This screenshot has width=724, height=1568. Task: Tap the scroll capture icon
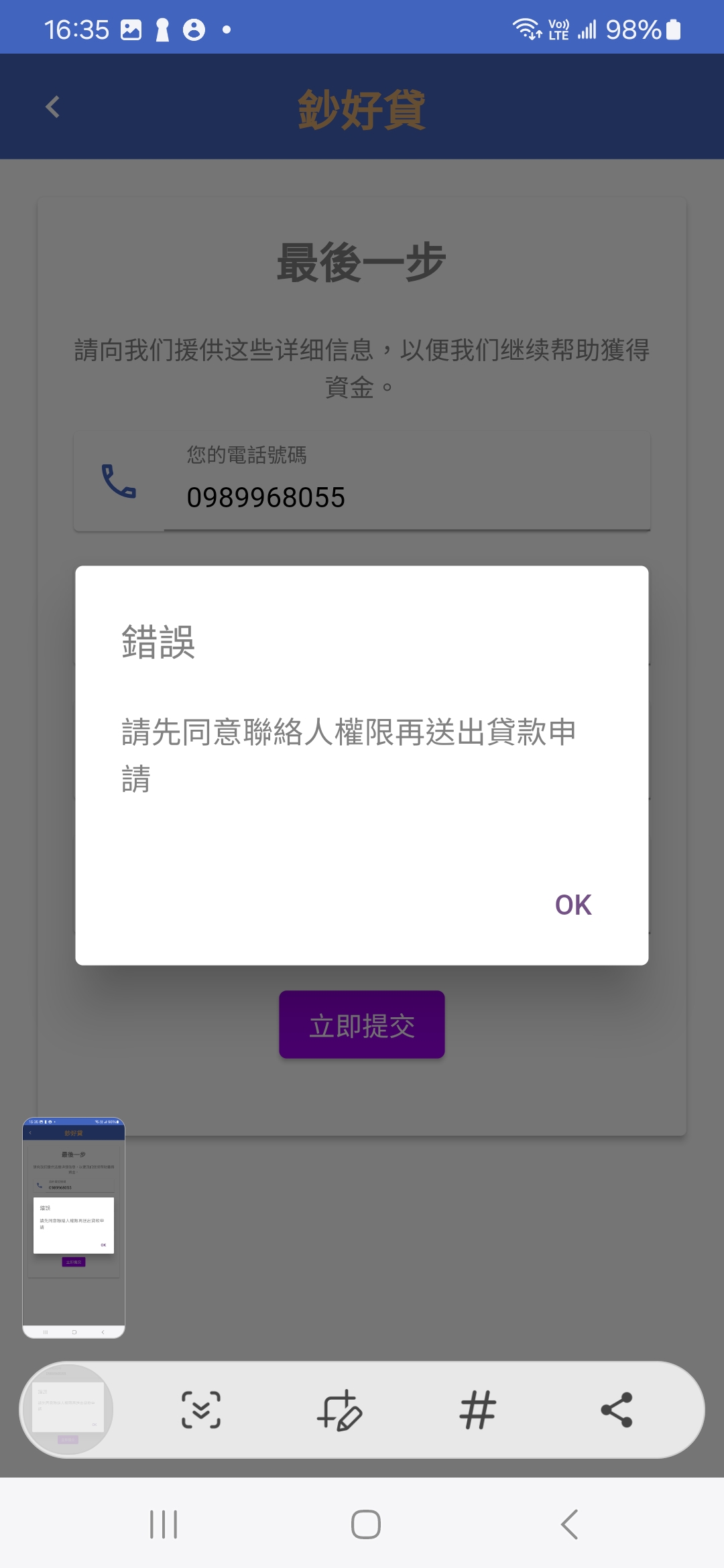[200, 1410]
